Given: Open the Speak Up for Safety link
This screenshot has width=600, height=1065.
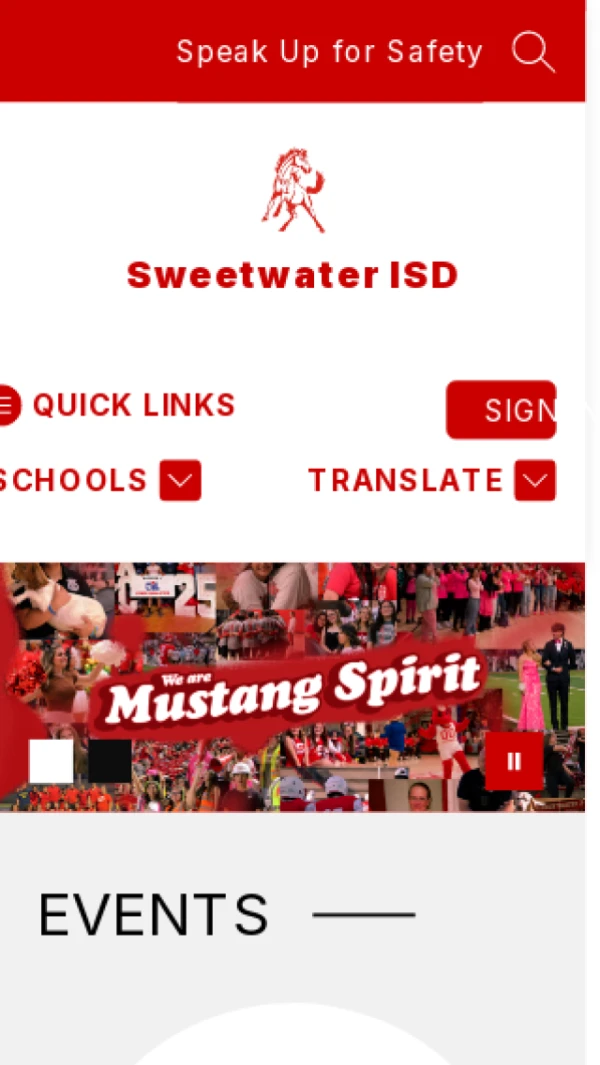Looking at the screenshot, I should (330, 52).
